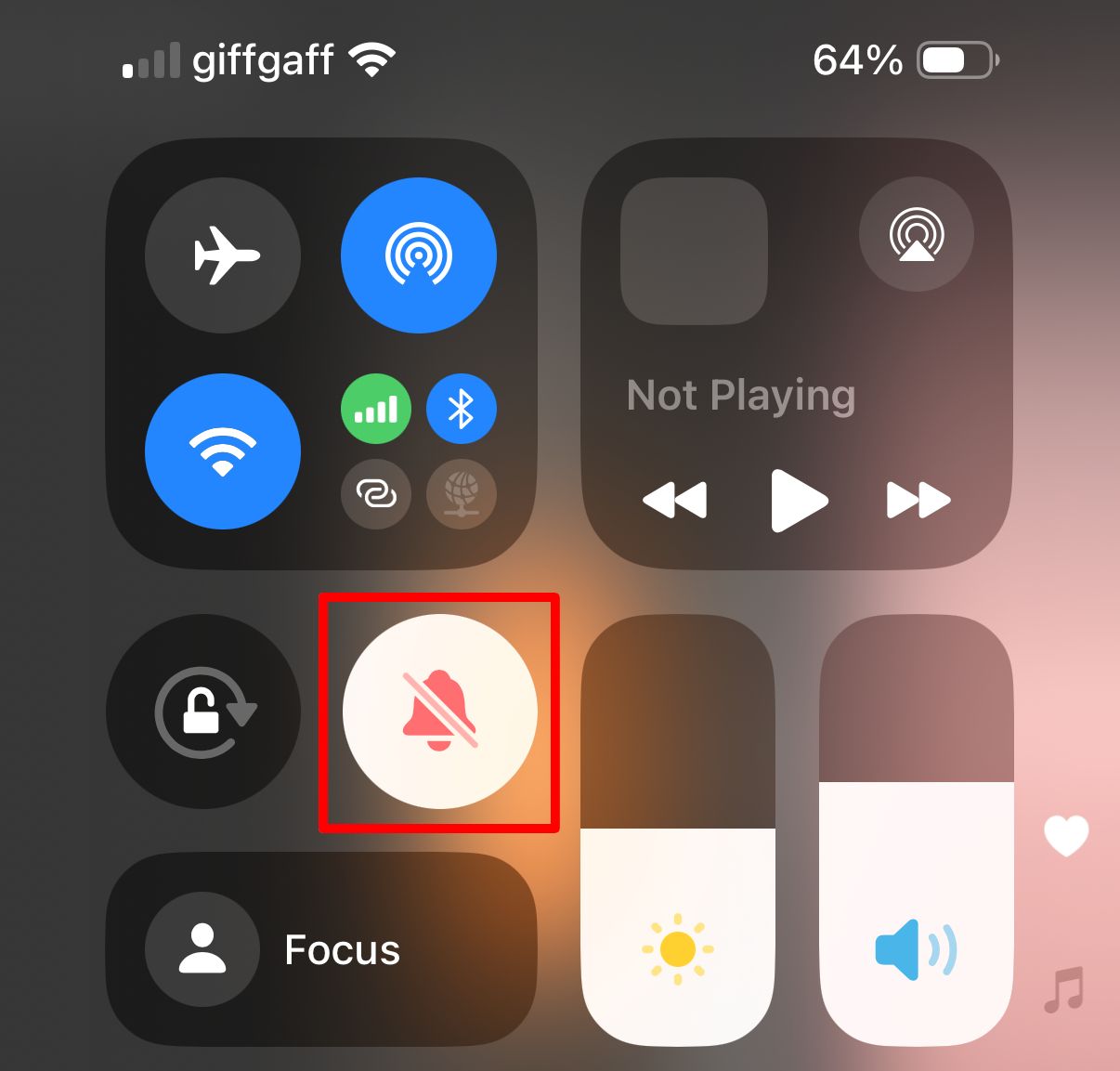This screenshot has height=1071, width=1120.
Task: Disable the Wi-Fi toggle
Action: 223,451
